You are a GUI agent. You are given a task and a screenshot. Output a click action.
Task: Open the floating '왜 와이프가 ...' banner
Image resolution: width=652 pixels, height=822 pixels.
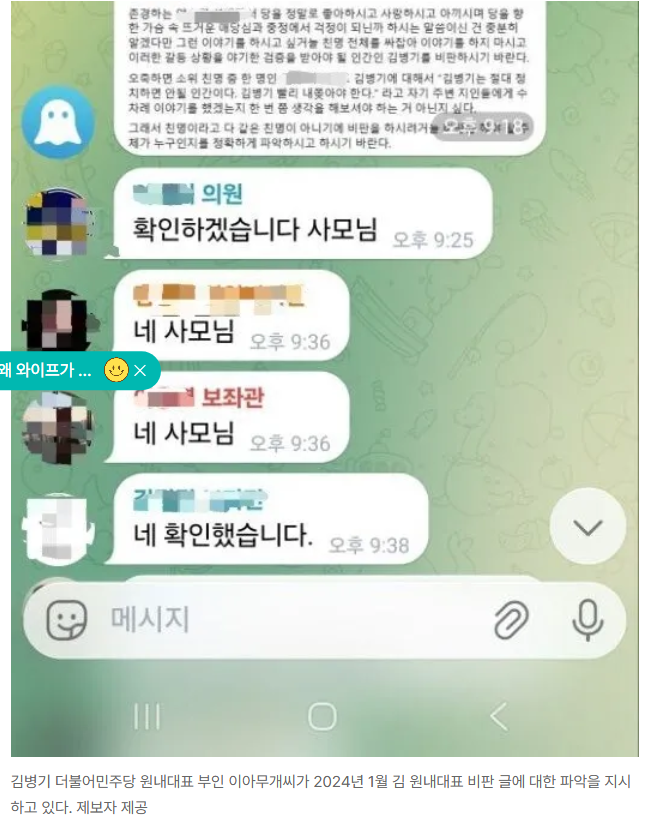coord(50,371)
